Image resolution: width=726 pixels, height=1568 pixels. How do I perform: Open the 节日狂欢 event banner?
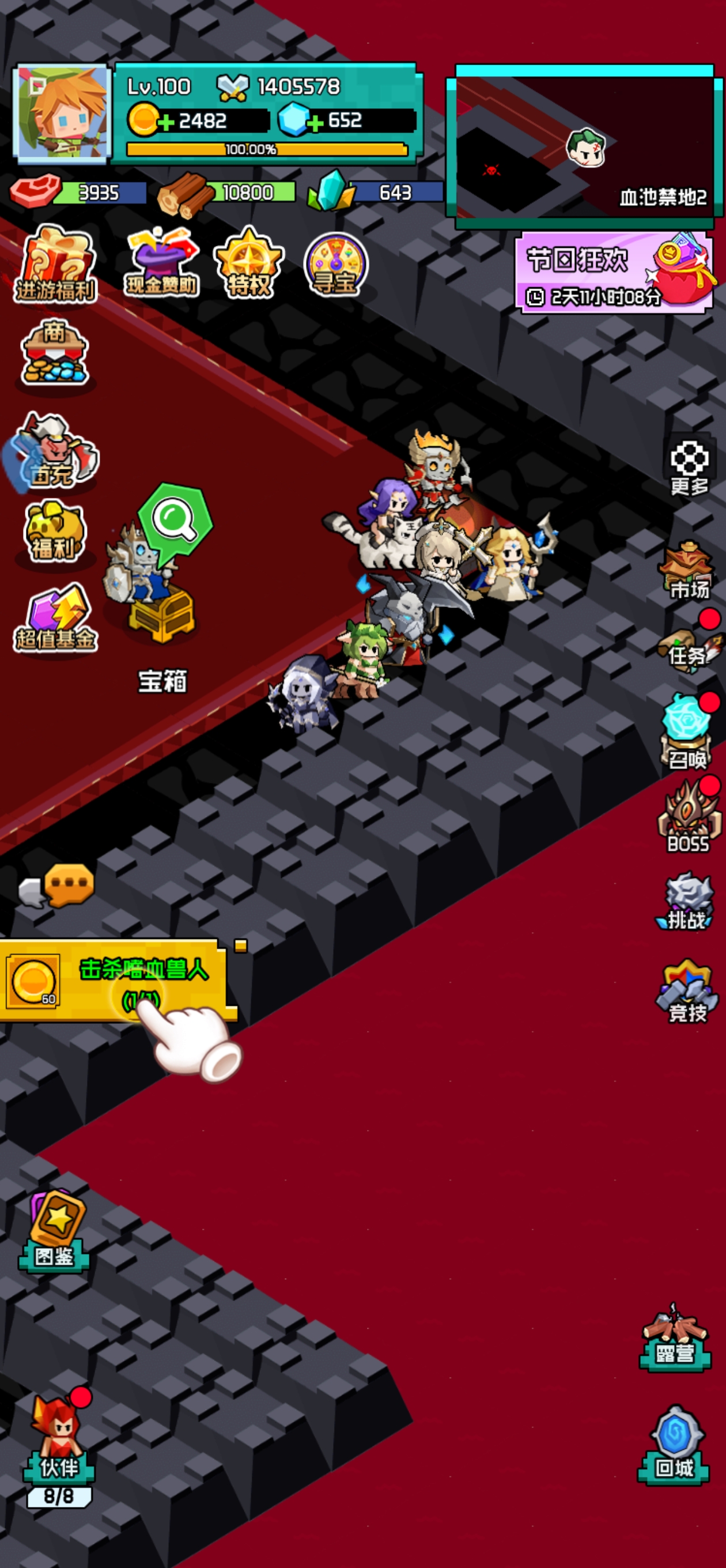coord(614,273)
